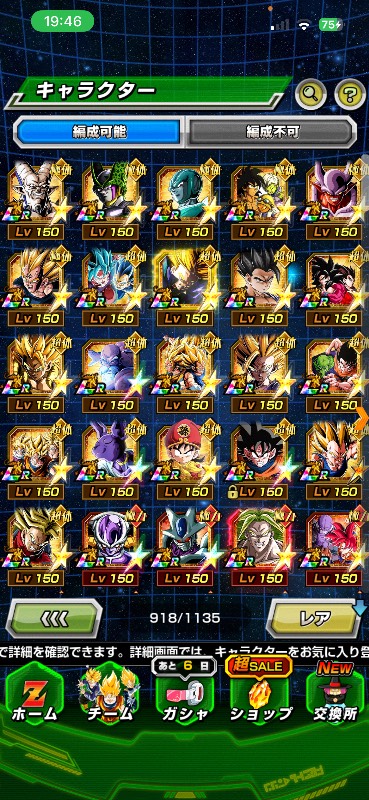Go to ホーム in bottom navigation
The width and height of the screenshot is (369, 800).
pyautogui.click(x=34, y=696)
